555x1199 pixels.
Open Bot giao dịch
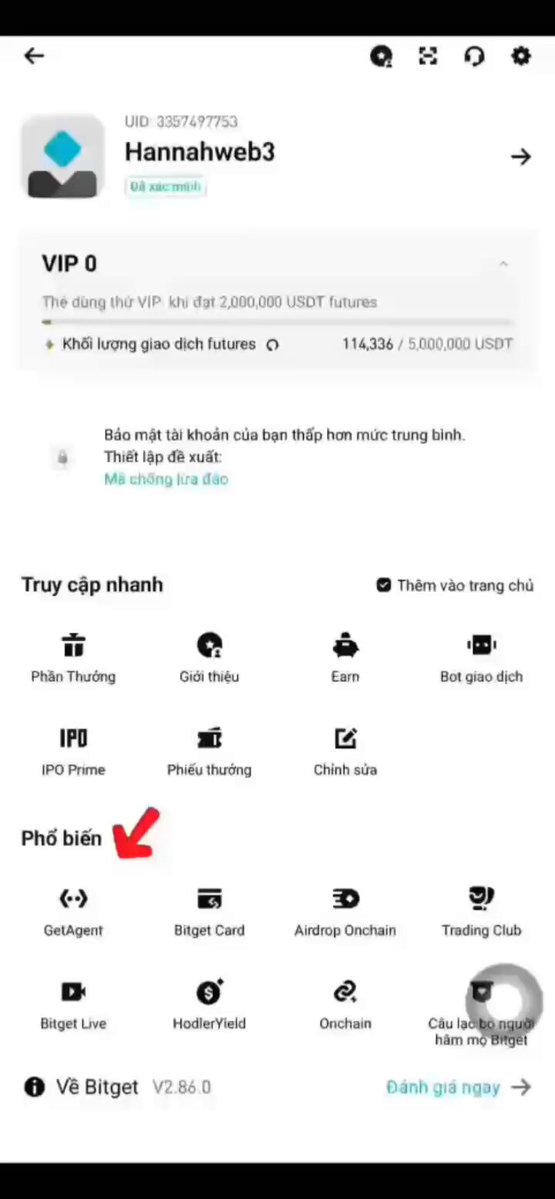click(x=482, y=658)
